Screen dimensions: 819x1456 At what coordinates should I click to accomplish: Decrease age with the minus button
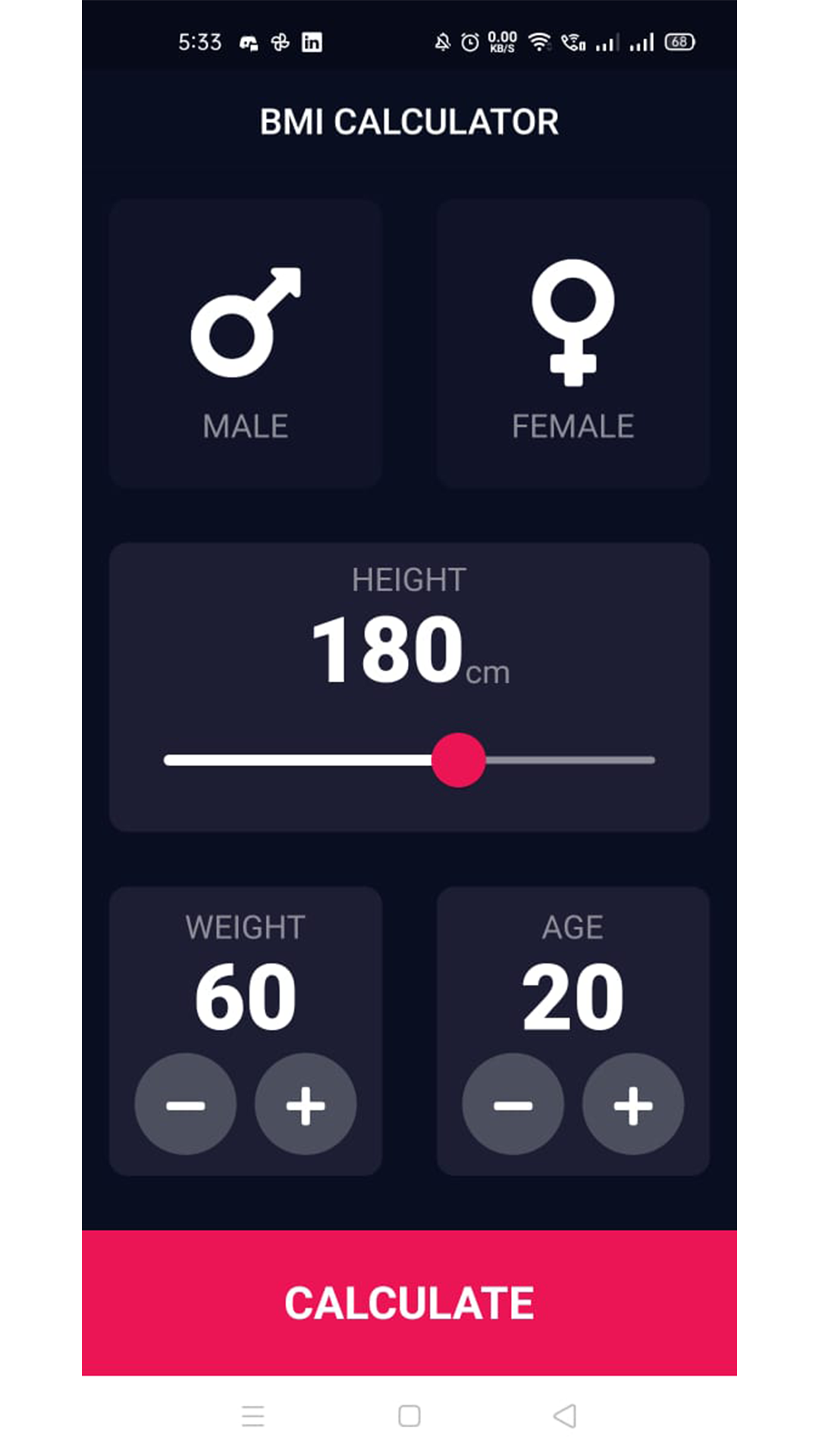[513, 1105]
